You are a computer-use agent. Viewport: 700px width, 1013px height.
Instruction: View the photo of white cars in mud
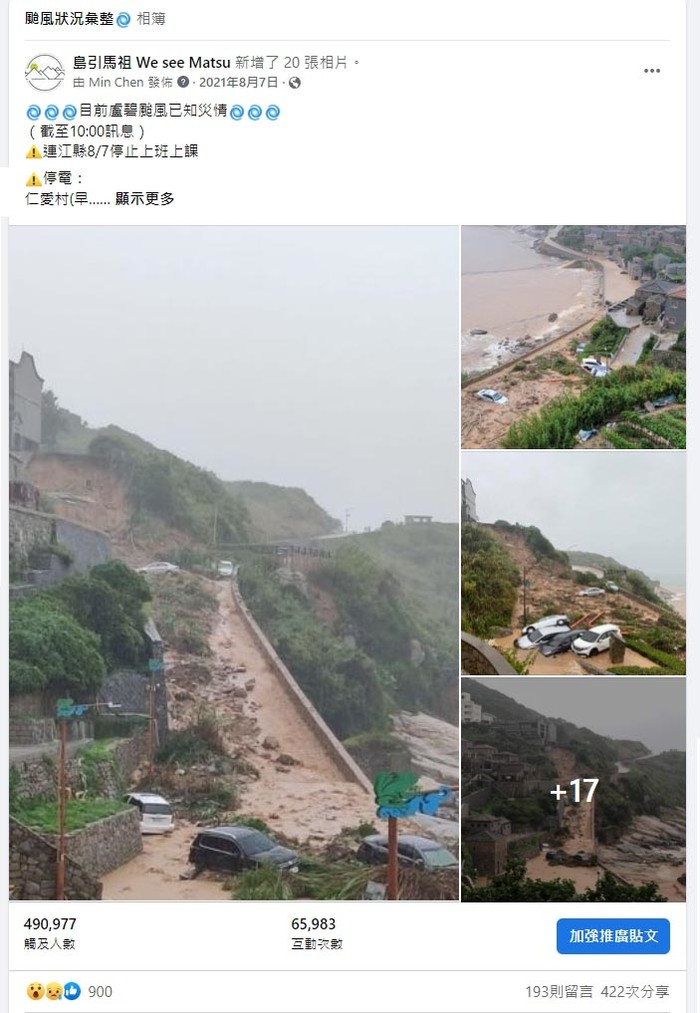tap(573, 562)
